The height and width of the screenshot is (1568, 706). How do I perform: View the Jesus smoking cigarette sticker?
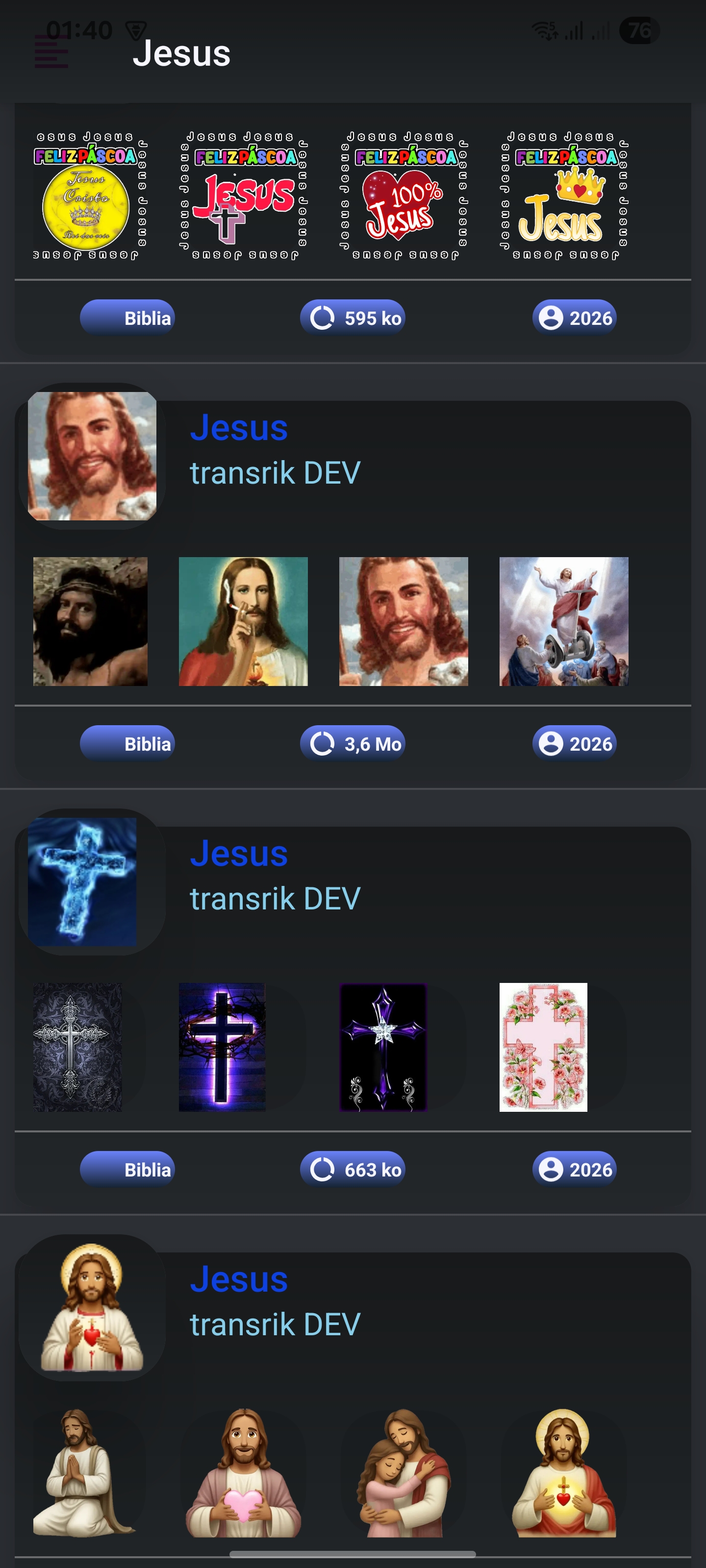(243, 621)
